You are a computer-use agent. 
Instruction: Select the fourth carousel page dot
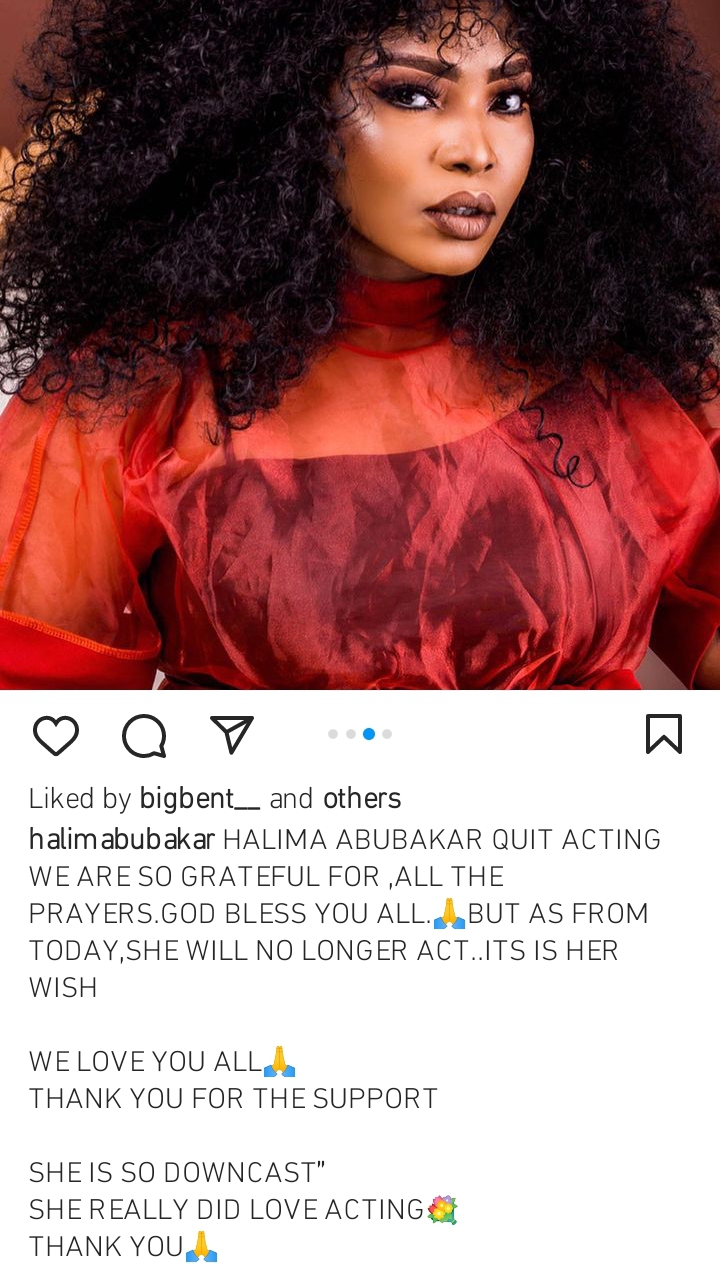pos(386,733)
